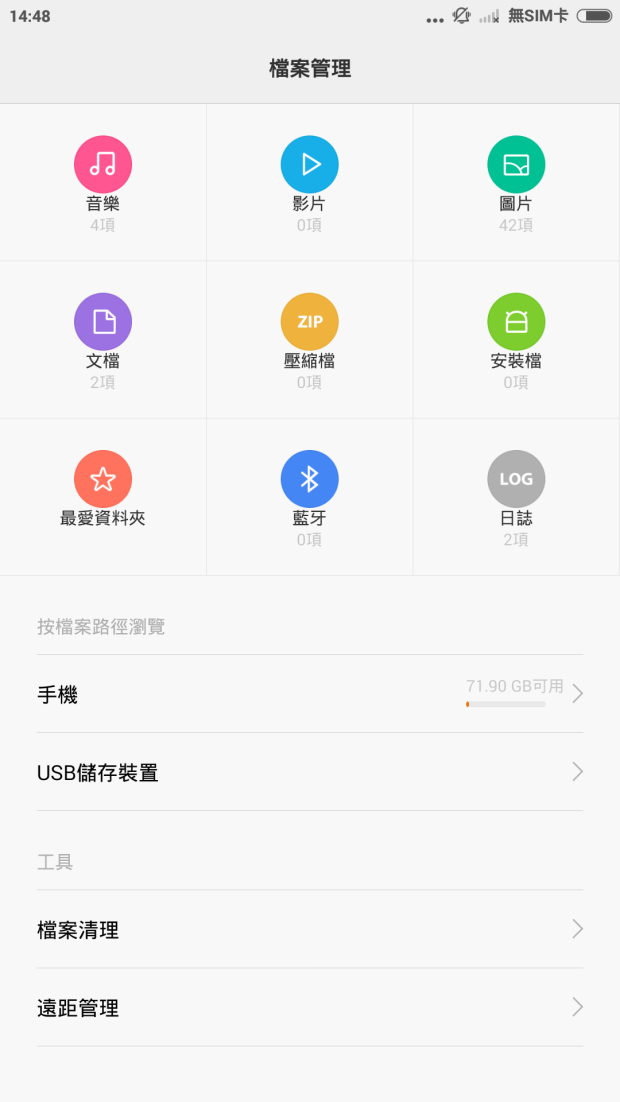Viewport: 620px width, 1102px height.
Task: View the 安裝檔 APK installers category
Action: click(517, 340)
